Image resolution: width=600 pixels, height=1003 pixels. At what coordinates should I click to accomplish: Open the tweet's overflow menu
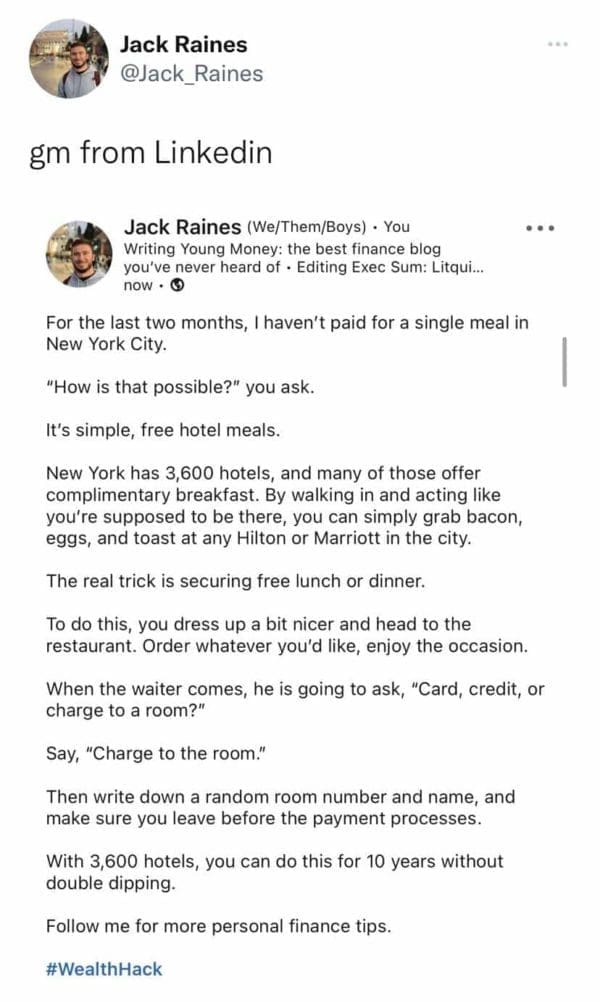tap(557, 45)
